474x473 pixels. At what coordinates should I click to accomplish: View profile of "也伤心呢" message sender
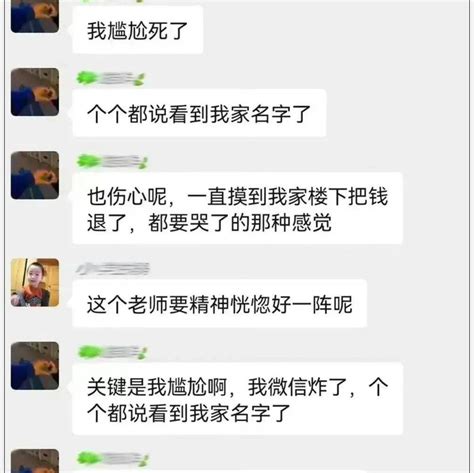(35, 175)
